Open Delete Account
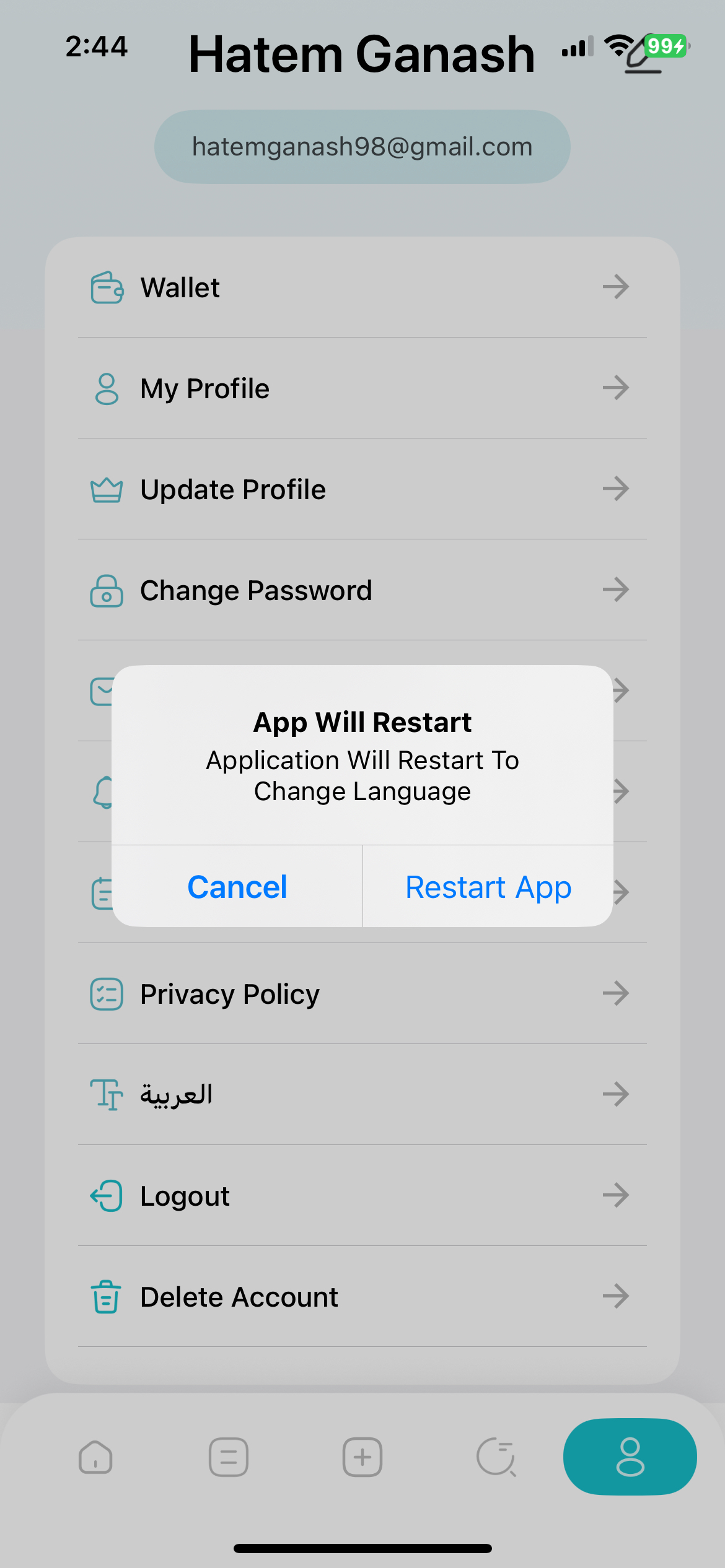The image size is (725, 1568). [x=362, y=1297]
